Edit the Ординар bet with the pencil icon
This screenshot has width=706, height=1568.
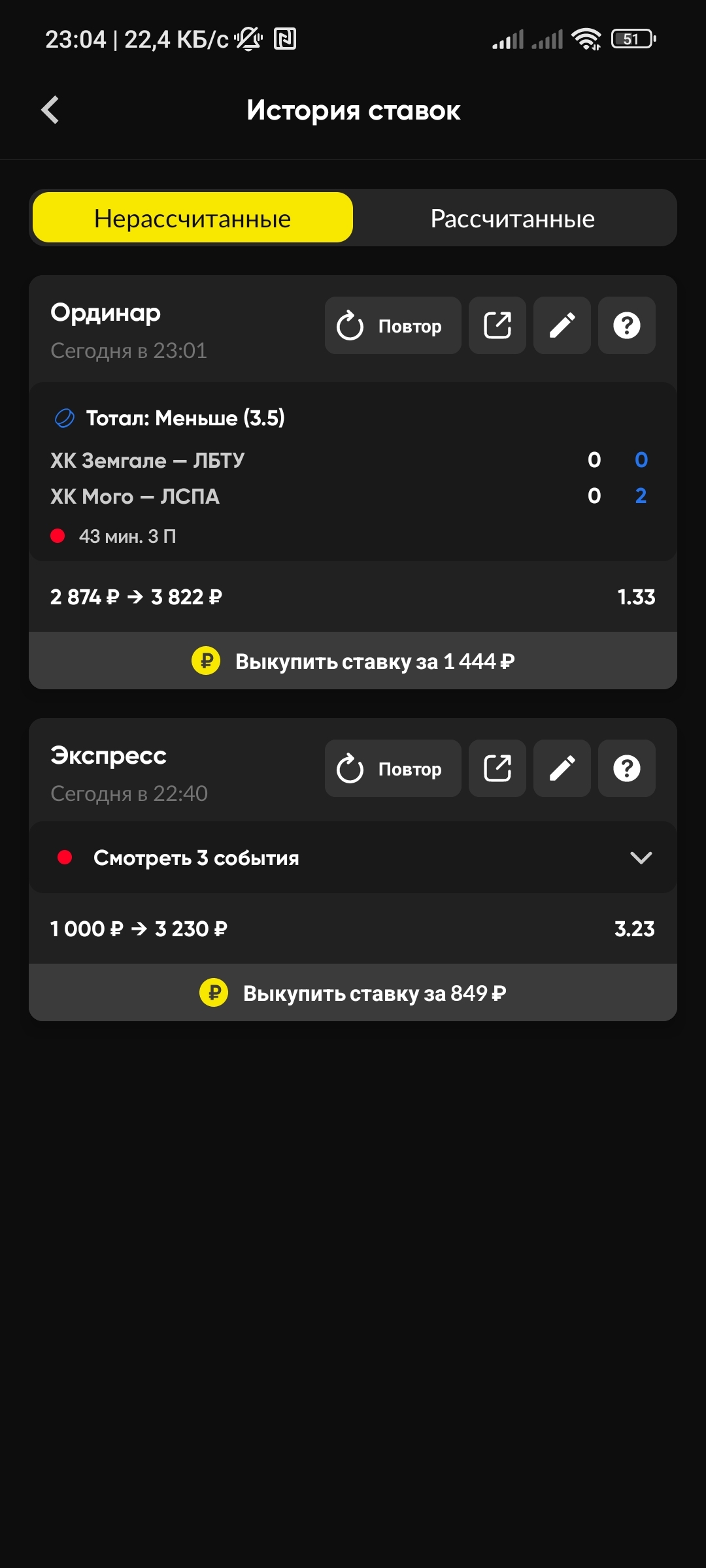tap(562, 325)
